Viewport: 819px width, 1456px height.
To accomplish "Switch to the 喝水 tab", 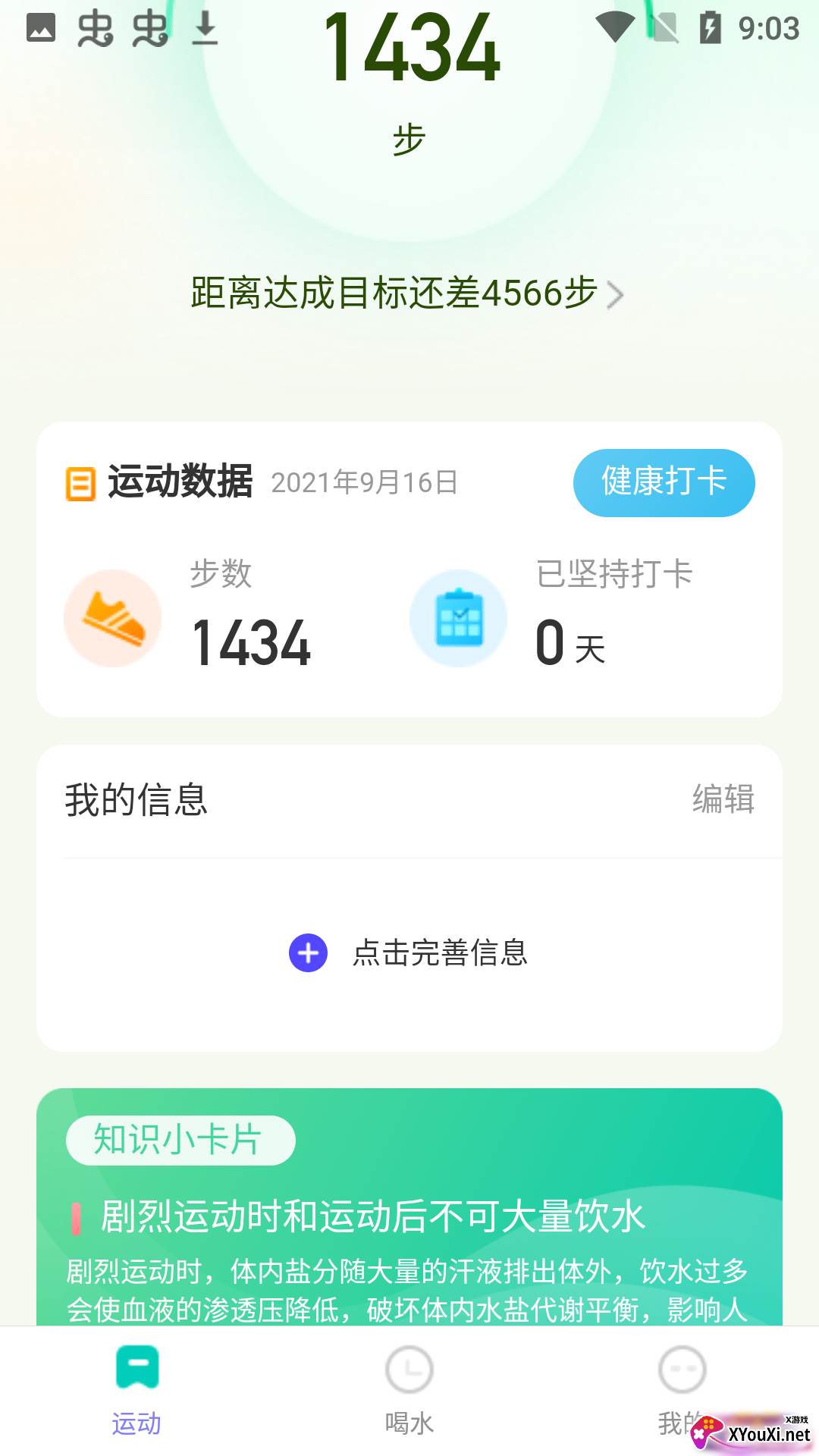I will coord(409,1391).
